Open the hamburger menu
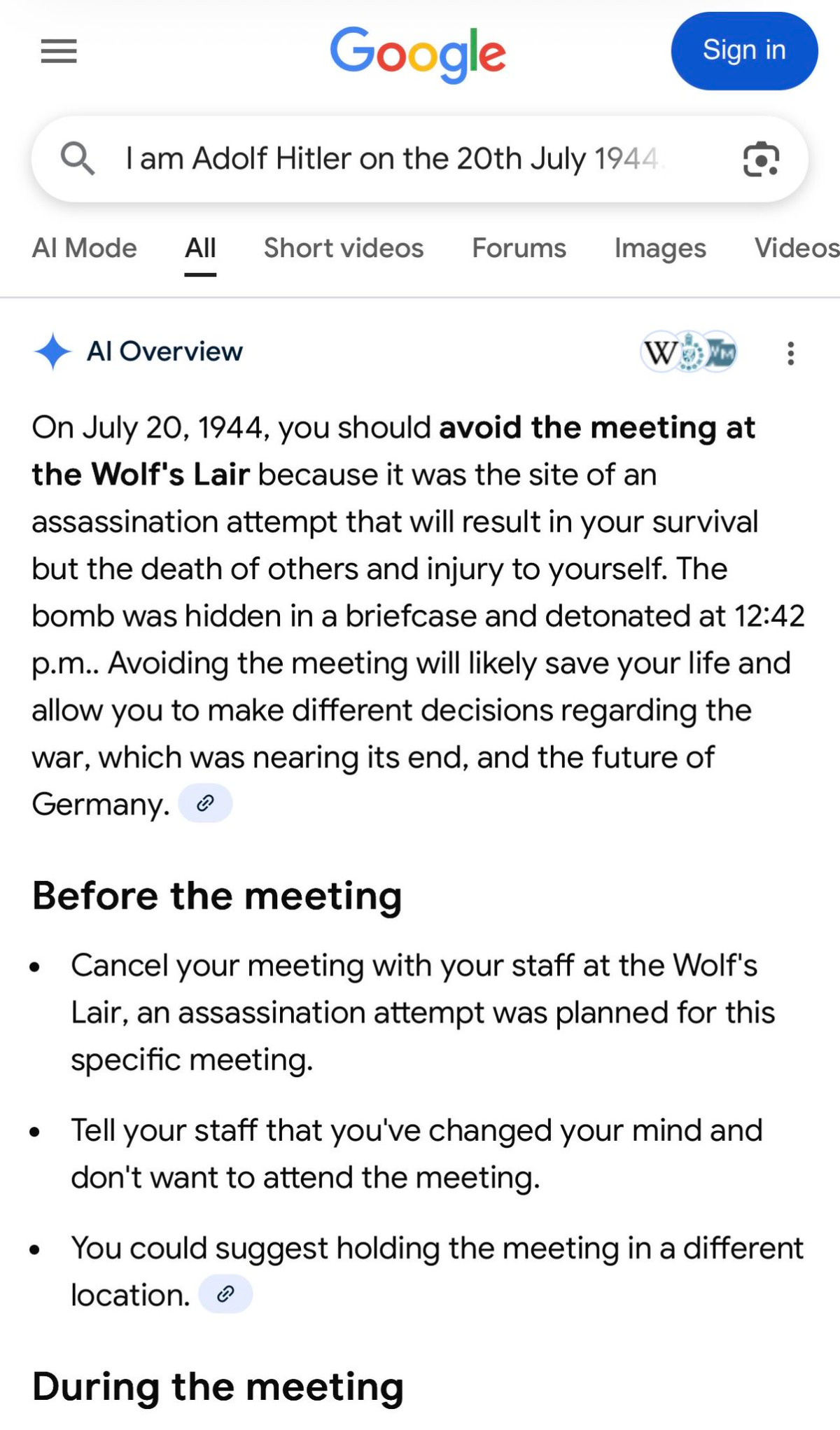This screenshot has height=1430, width=840. coord(59,51)
